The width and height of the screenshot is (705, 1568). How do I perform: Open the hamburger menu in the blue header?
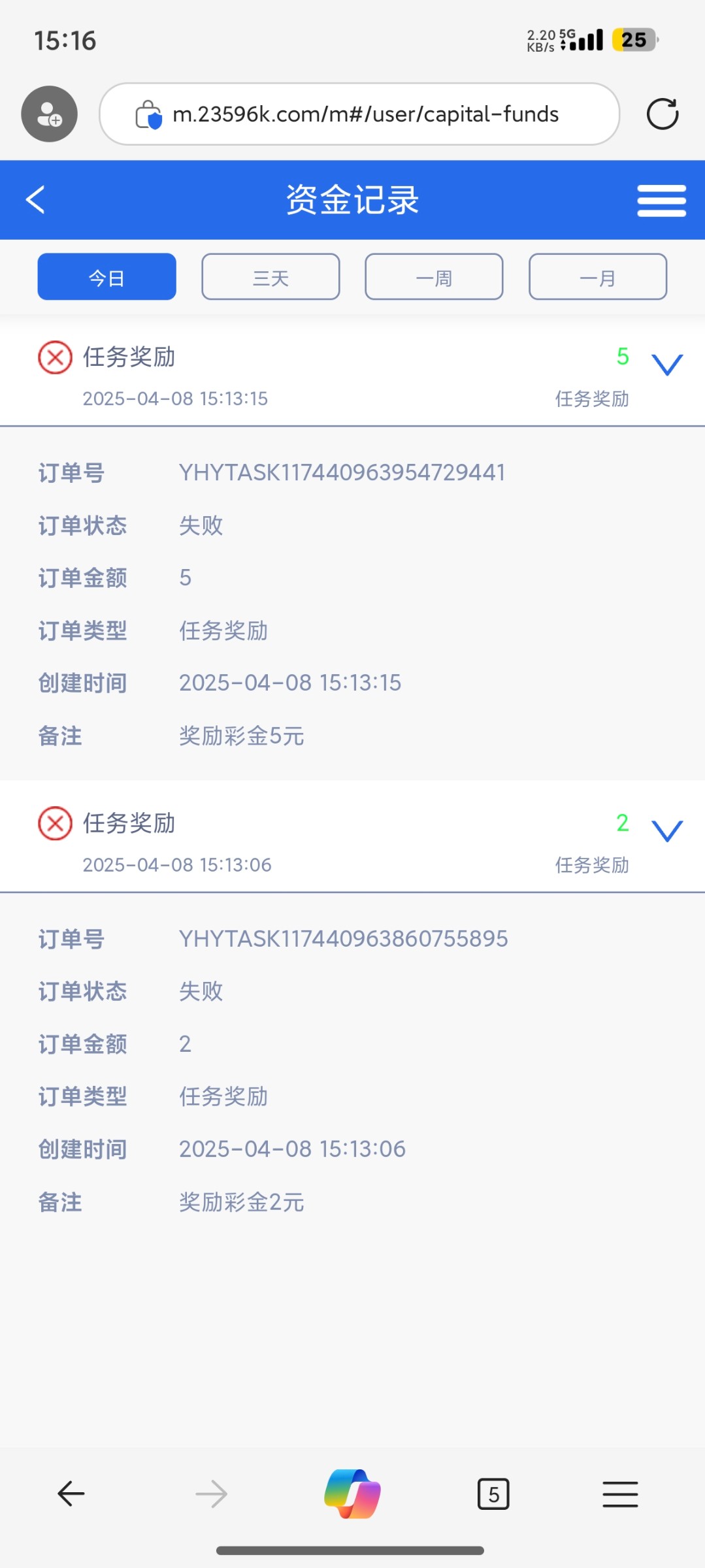point(661,201)
